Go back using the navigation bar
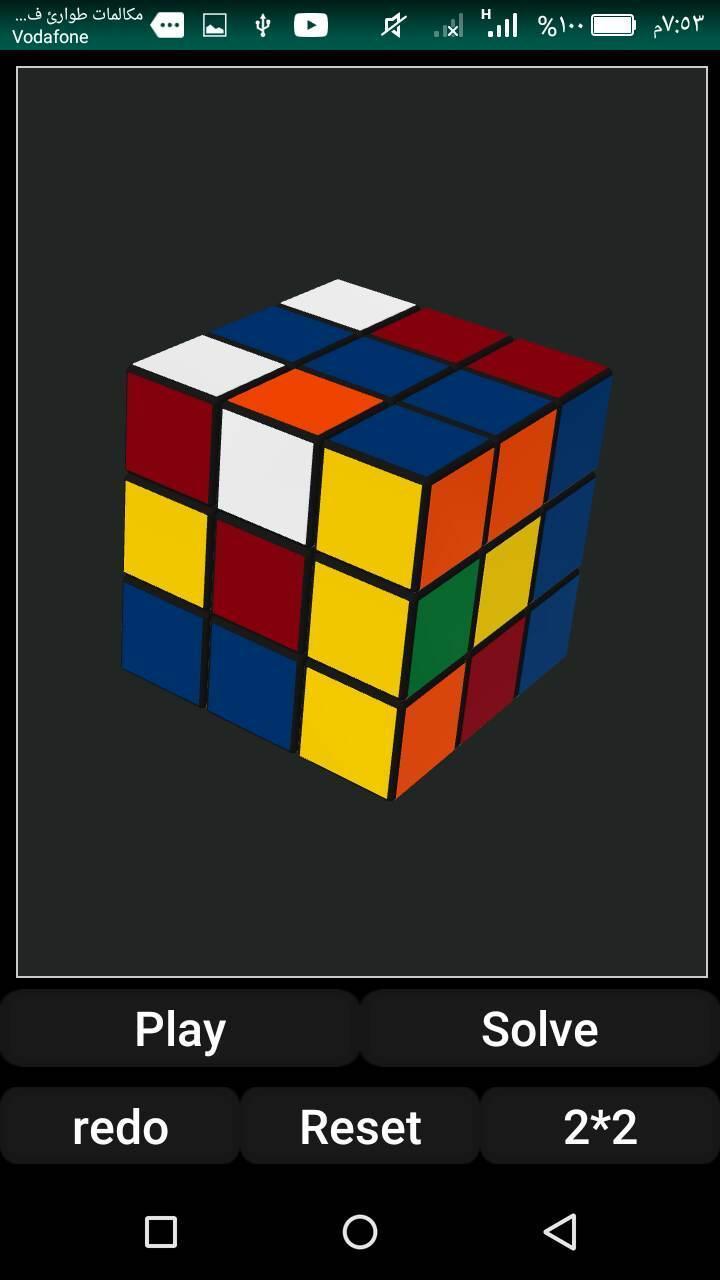The image size is (720, 1280). pyautogui.click(x=560, y=1232)
